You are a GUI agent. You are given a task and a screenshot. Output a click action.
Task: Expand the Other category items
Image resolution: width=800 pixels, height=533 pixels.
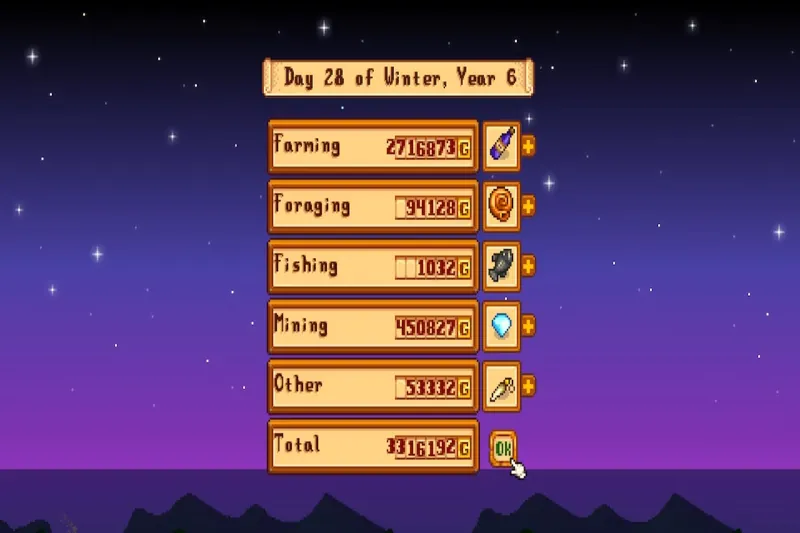528,386
